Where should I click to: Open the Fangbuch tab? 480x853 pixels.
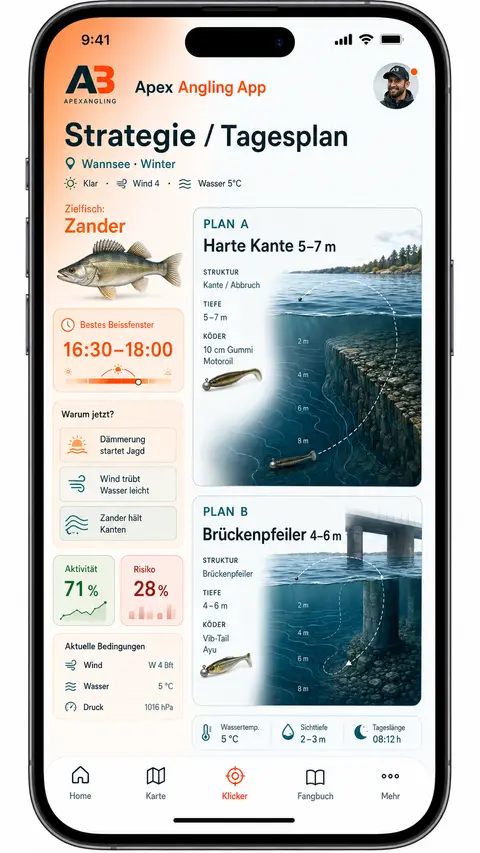point(315,782)
